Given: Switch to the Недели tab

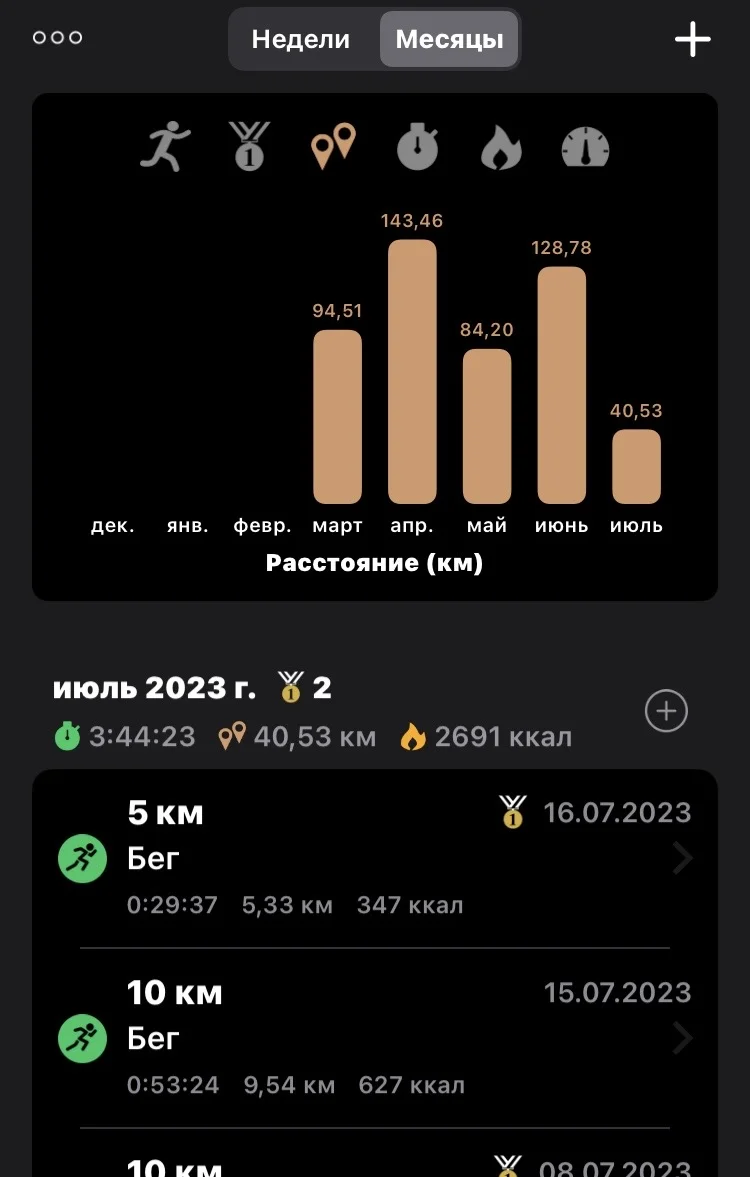Looking at the screenshot, I should pos(301,39).
